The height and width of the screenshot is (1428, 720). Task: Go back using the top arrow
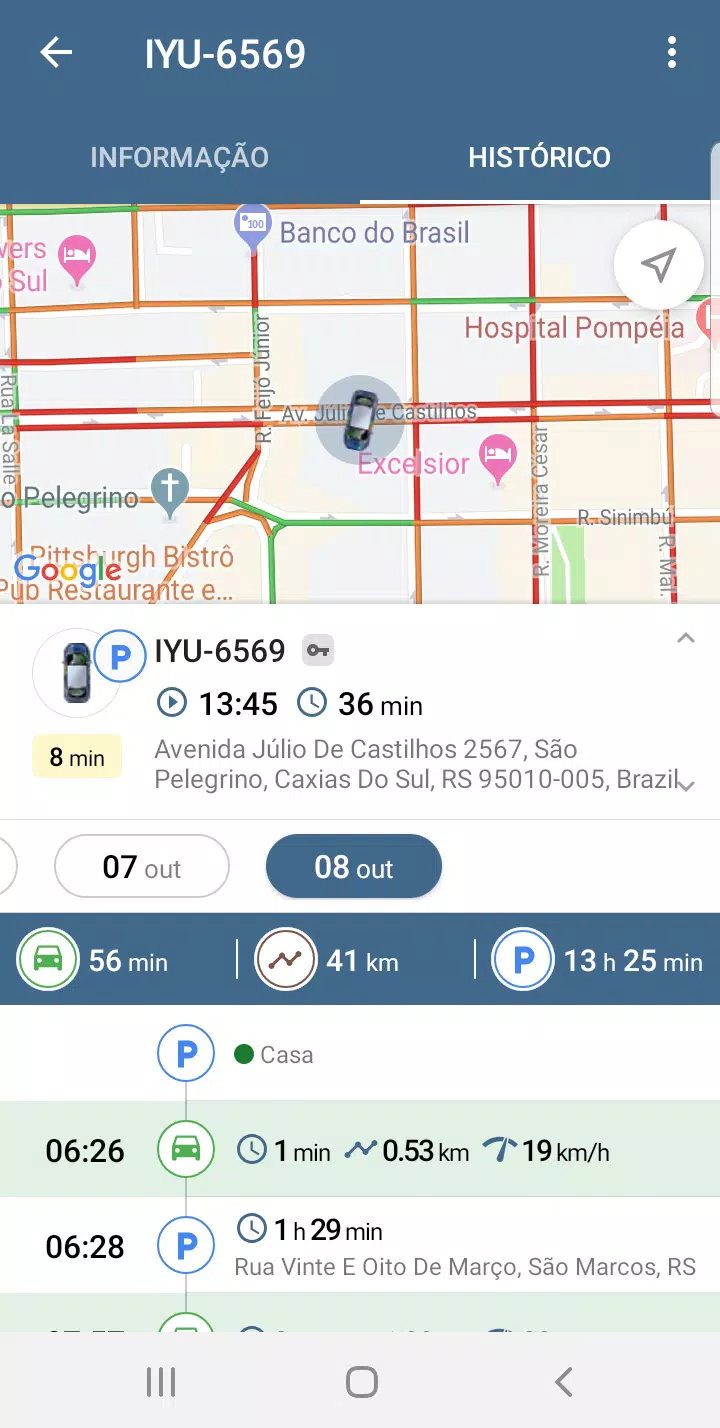click(56, 53)
